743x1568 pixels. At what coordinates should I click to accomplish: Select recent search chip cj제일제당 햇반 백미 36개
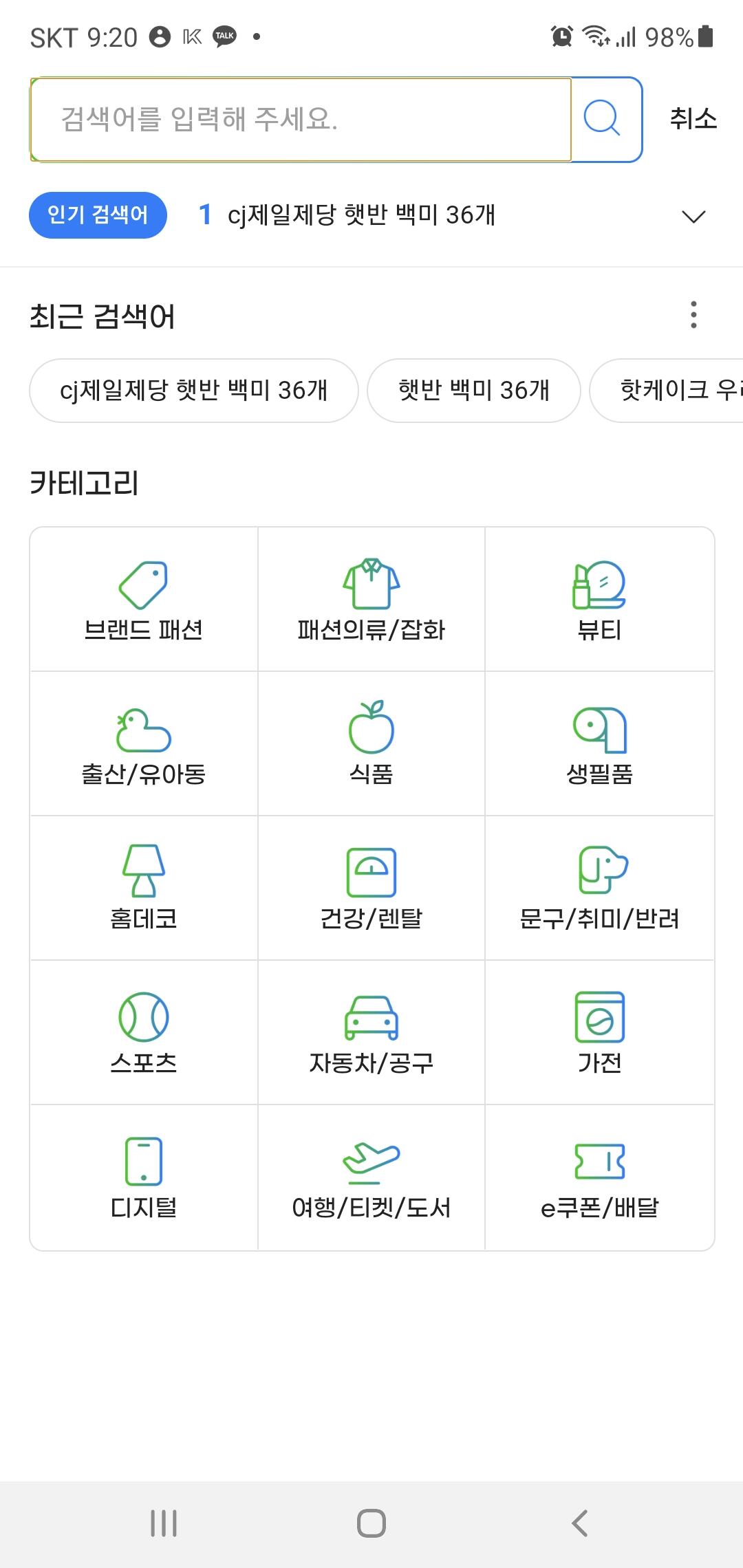193,391
